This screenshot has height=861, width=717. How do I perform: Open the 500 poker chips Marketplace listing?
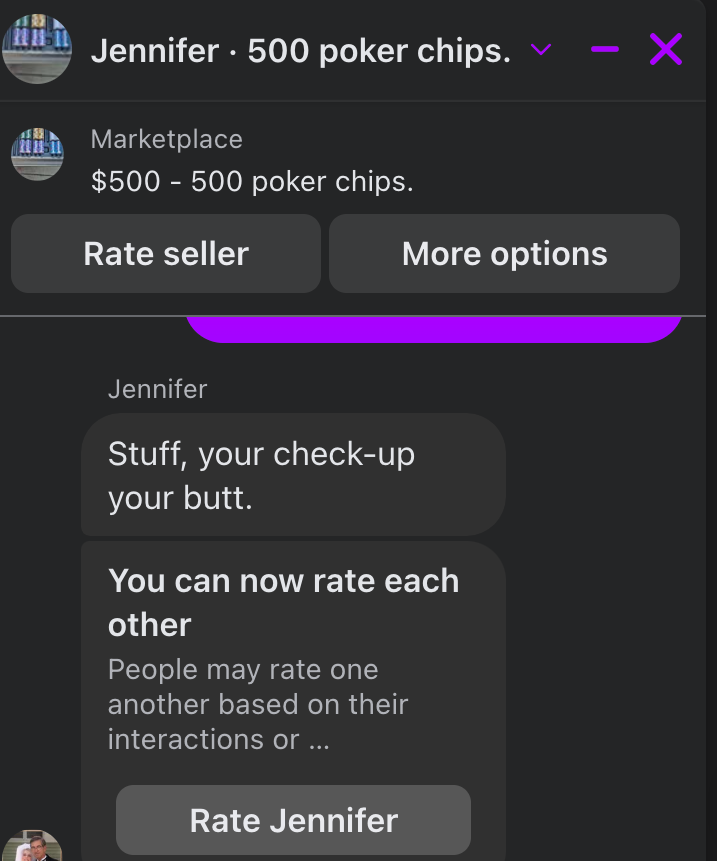(251, 182)
